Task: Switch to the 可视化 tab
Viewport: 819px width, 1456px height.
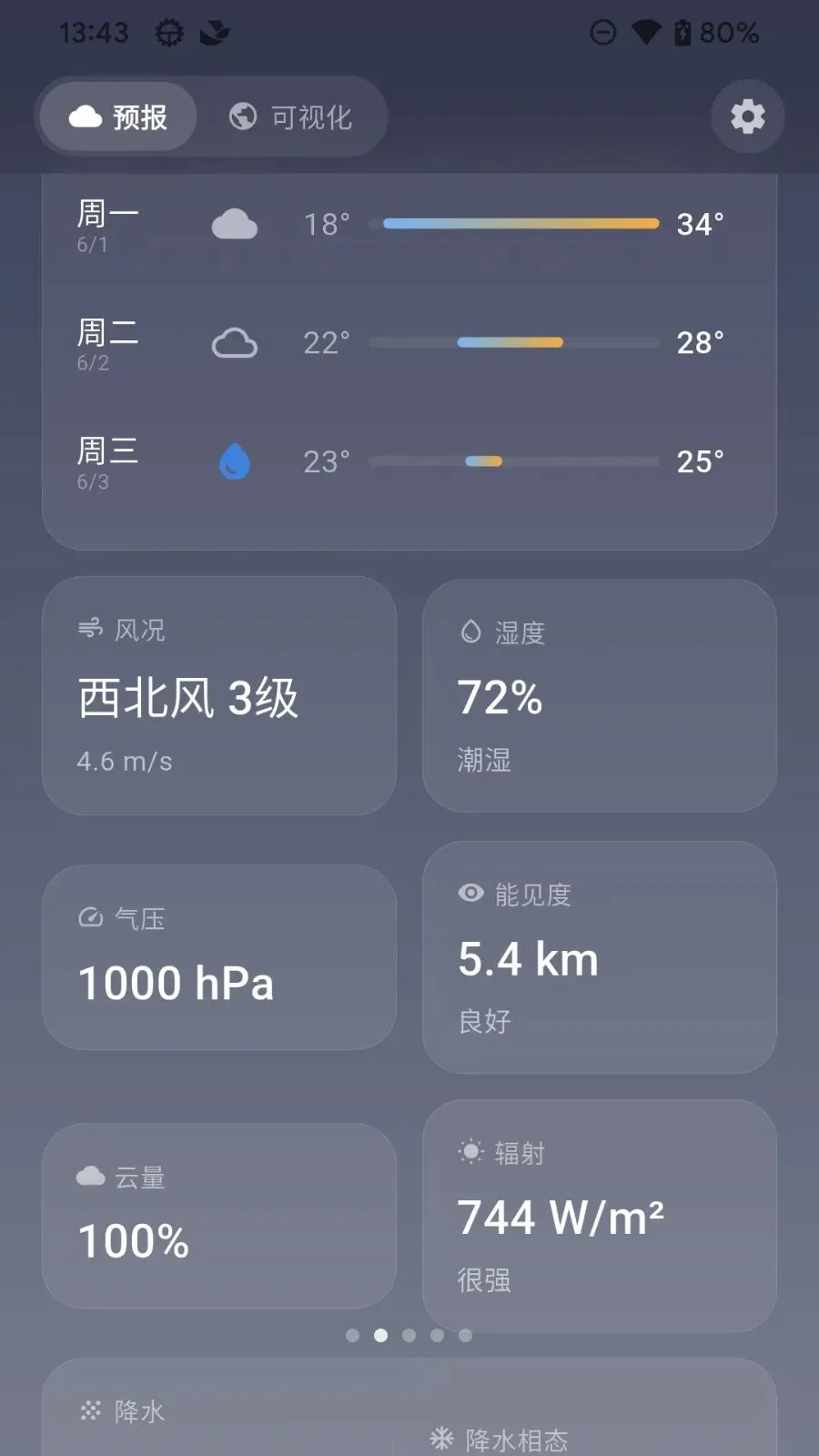Action: tap(291, 116)
